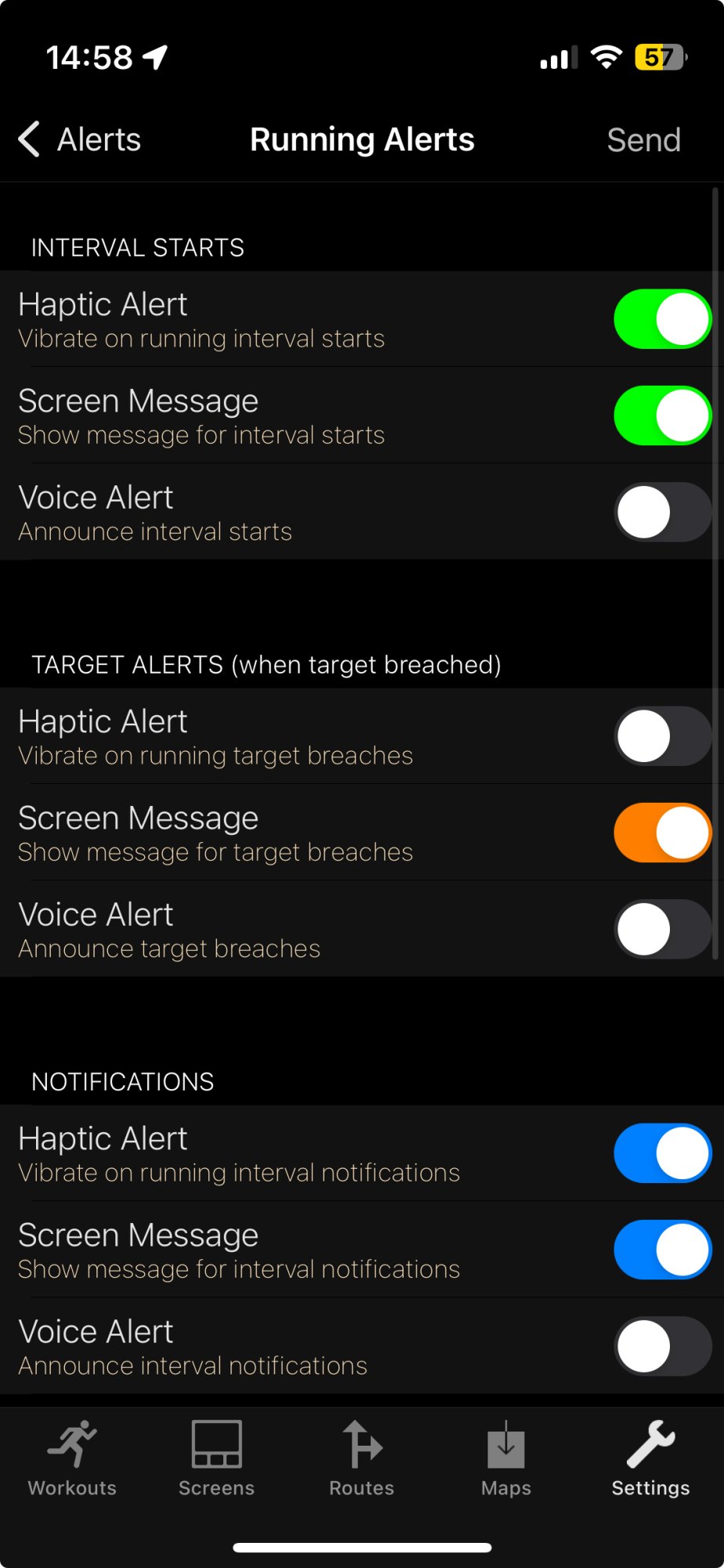
Task: Select the Settings tab
Action: tap(650, 1458)
